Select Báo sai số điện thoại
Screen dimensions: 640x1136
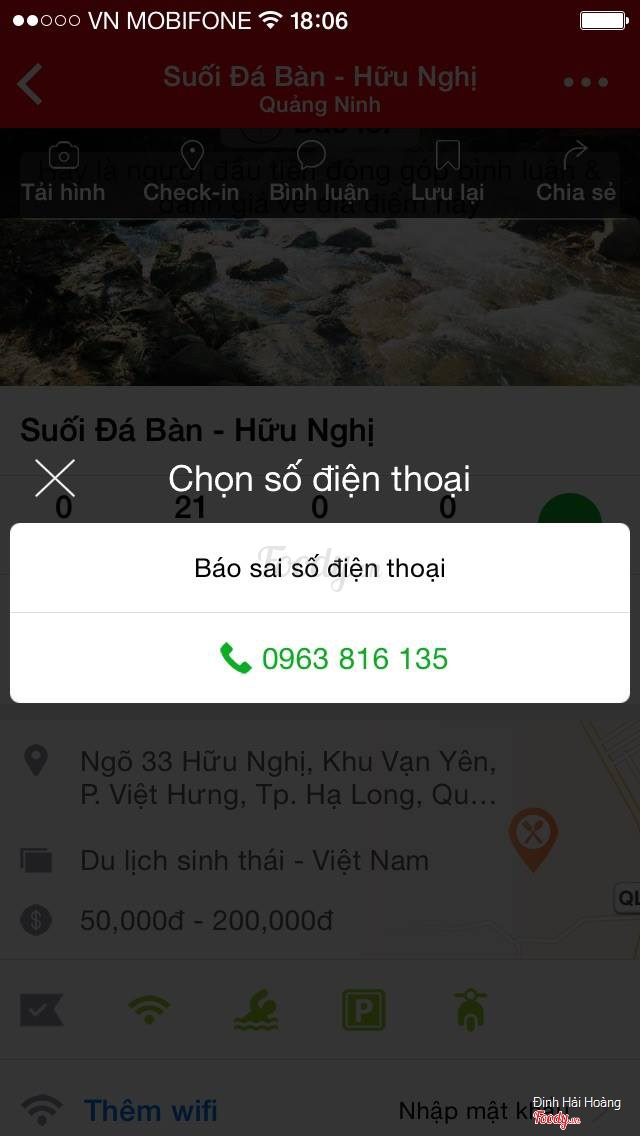pyautogui.click(x=320, y=568)
